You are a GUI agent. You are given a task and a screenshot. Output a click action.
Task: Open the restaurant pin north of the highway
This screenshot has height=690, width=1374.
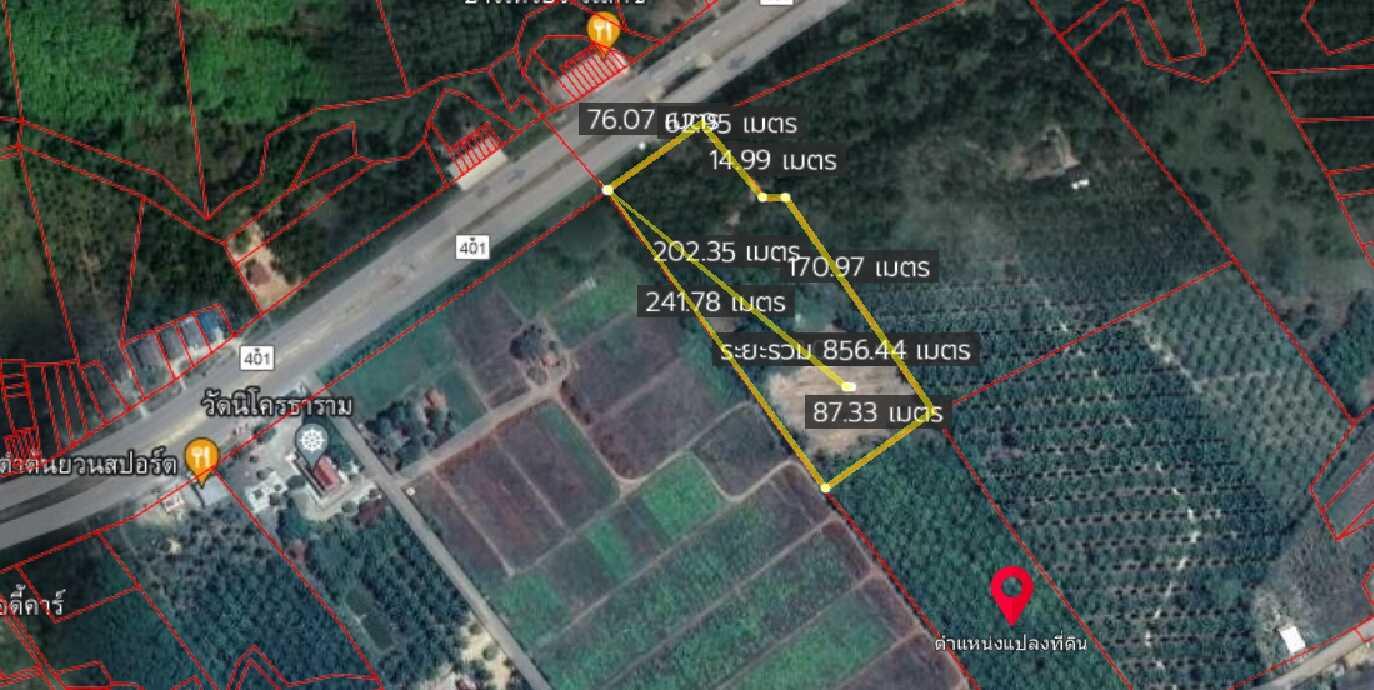[x=603, y=32]
